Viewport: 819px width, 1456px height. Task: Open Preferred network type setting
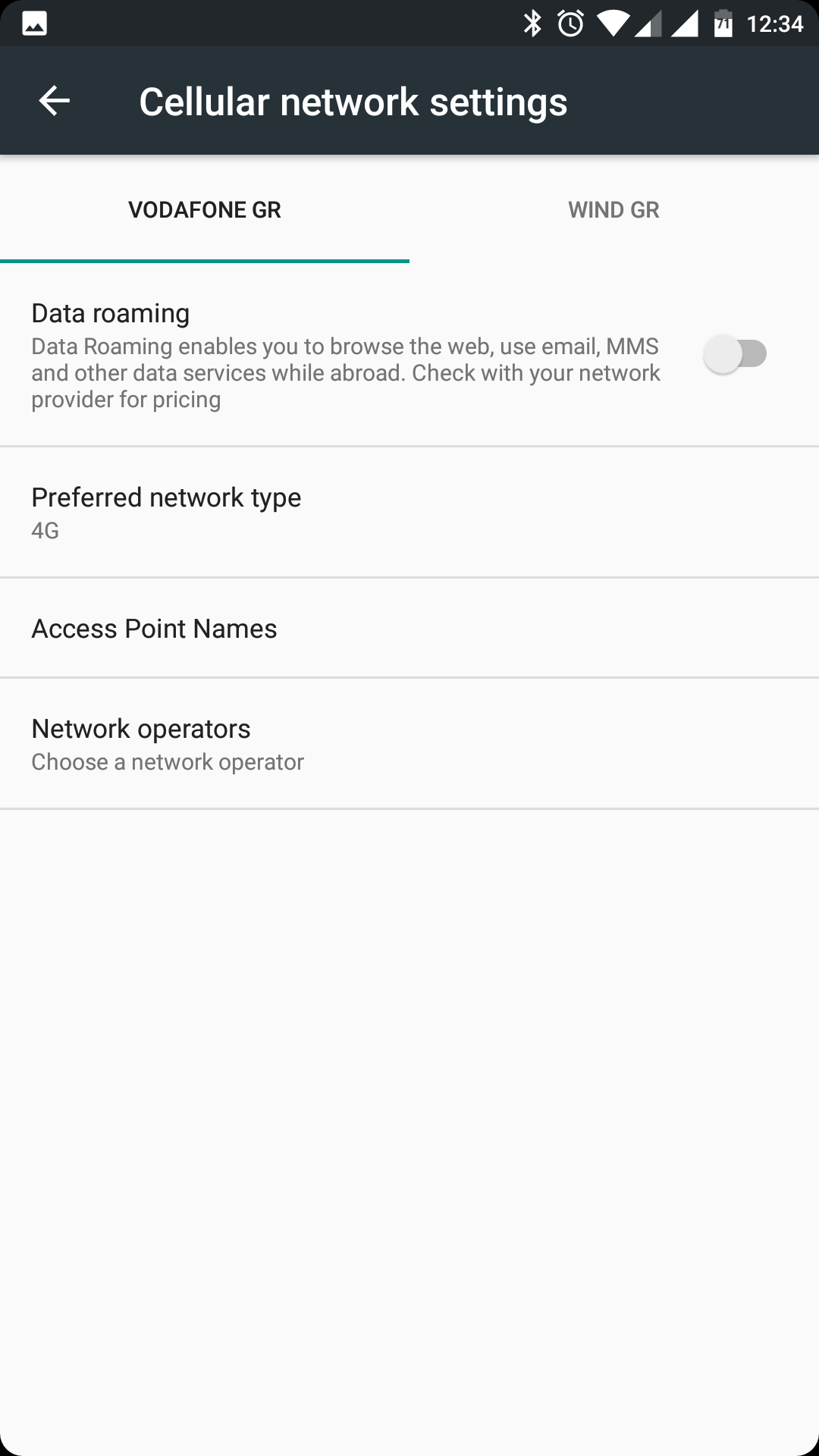pyautogui.click(x=409, y=513)
